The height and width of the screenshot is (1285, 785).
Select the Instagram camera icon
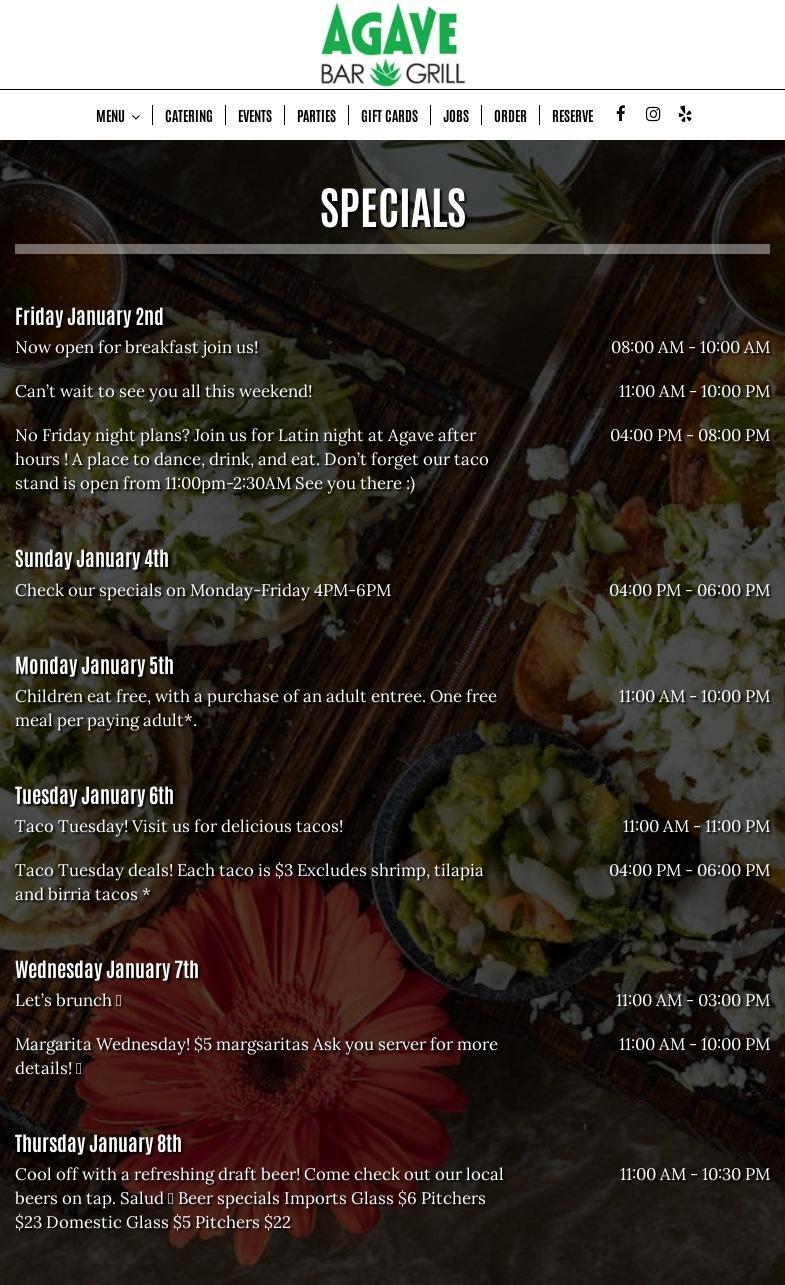[x=652, y=114]
